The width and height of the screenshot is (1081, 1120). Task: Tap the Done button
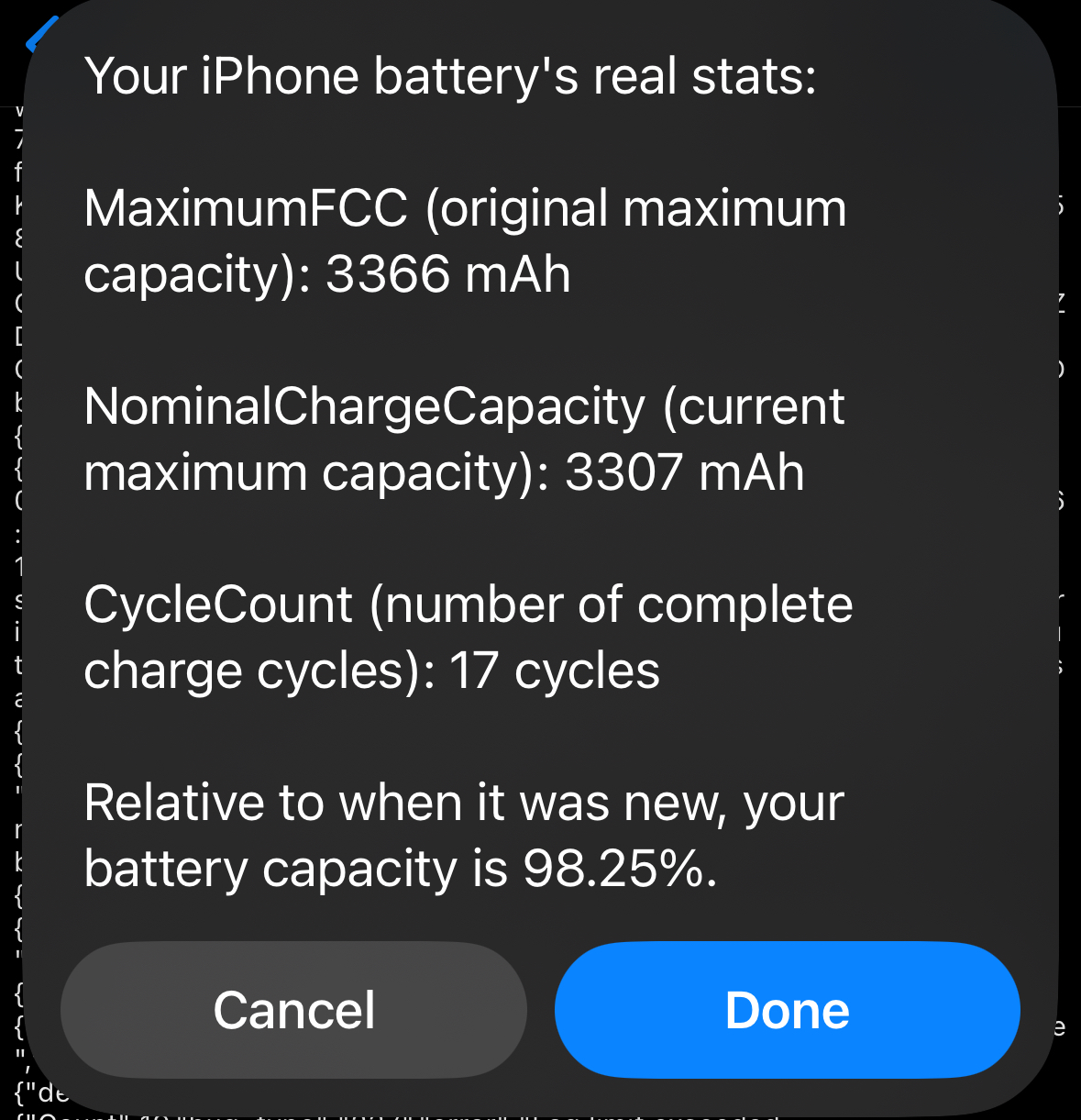coord(787,1010)
